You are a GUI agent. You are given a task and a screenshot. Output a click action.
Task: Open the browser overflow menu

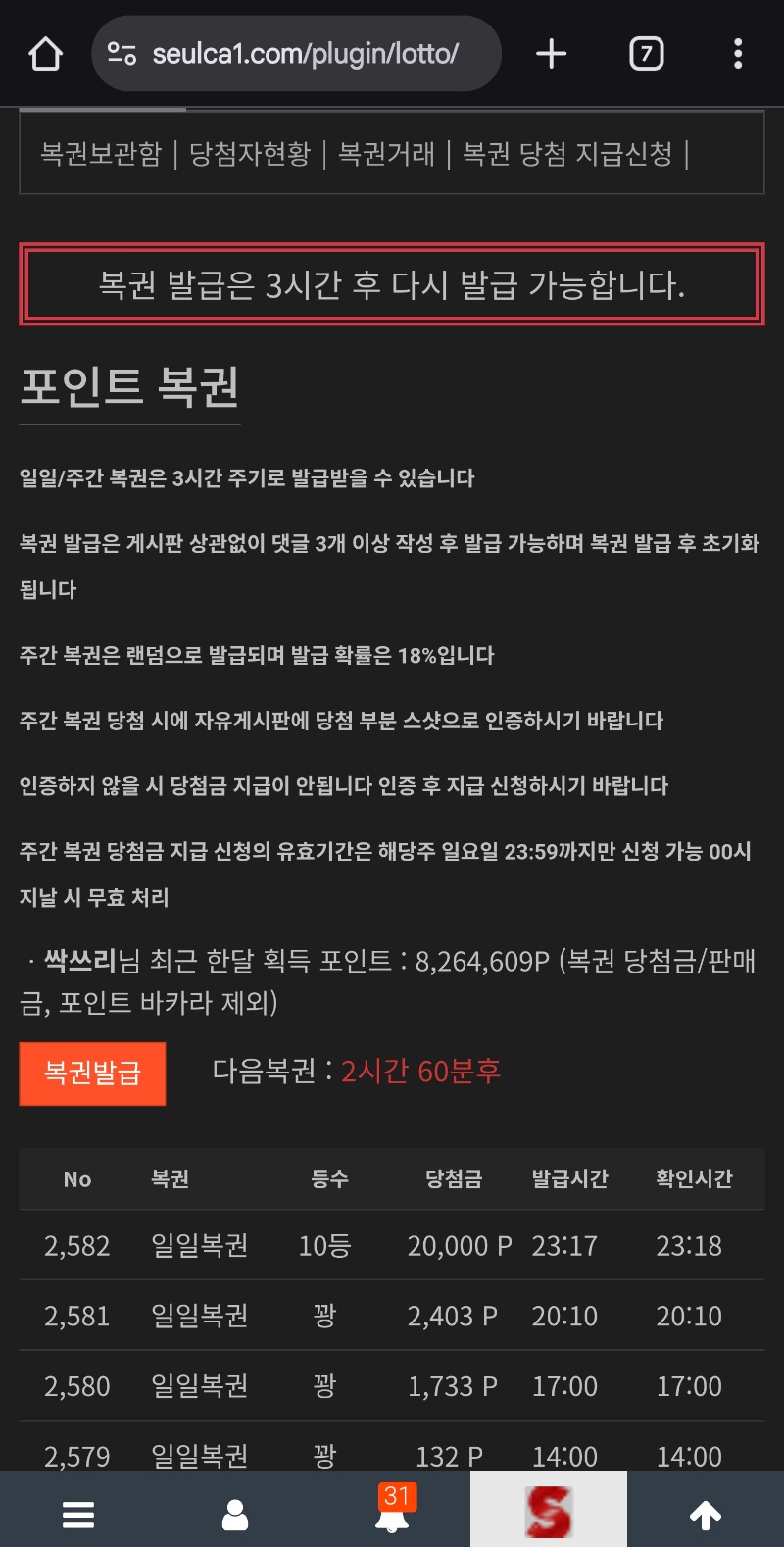[738, 54]
